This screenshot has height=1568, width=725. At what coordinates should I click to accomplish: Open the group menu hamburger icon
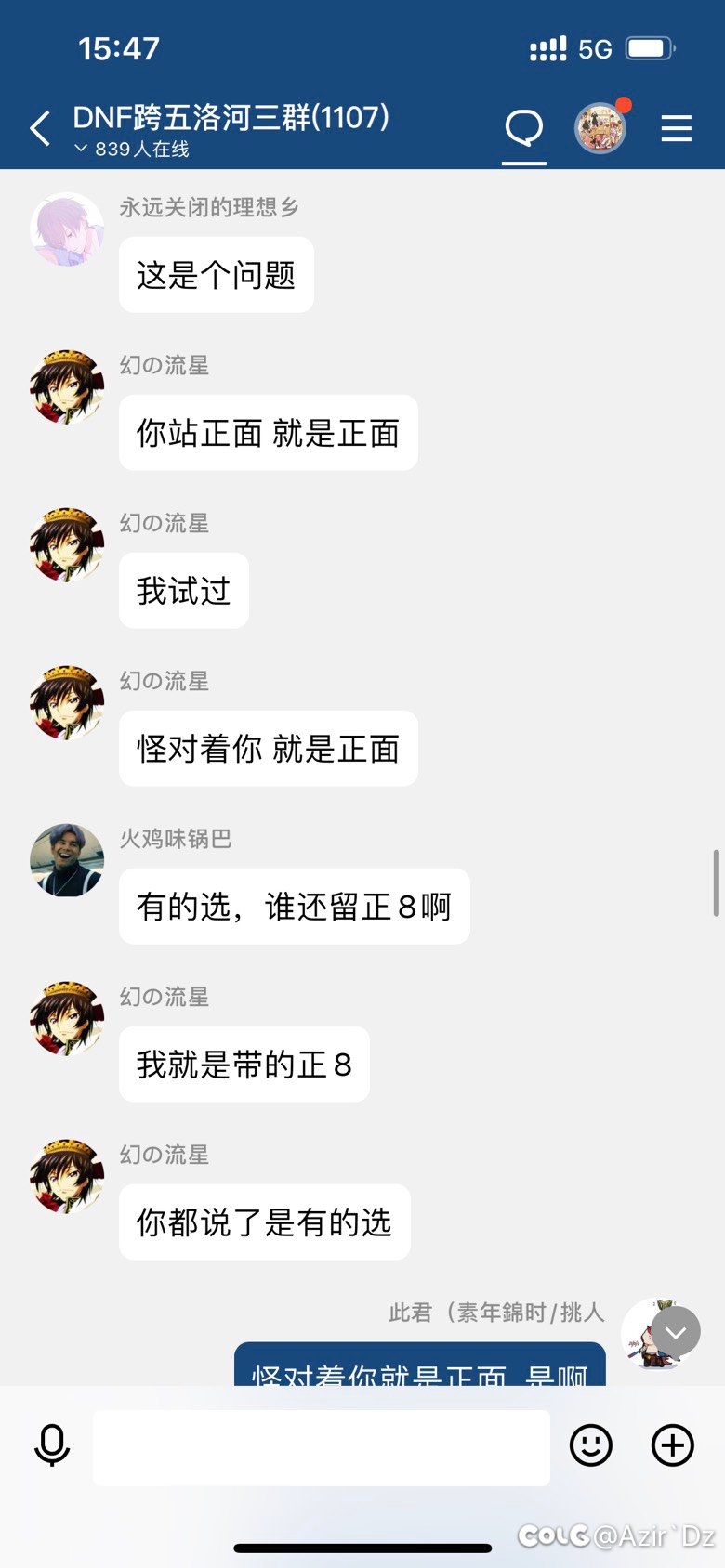(676, 128)
